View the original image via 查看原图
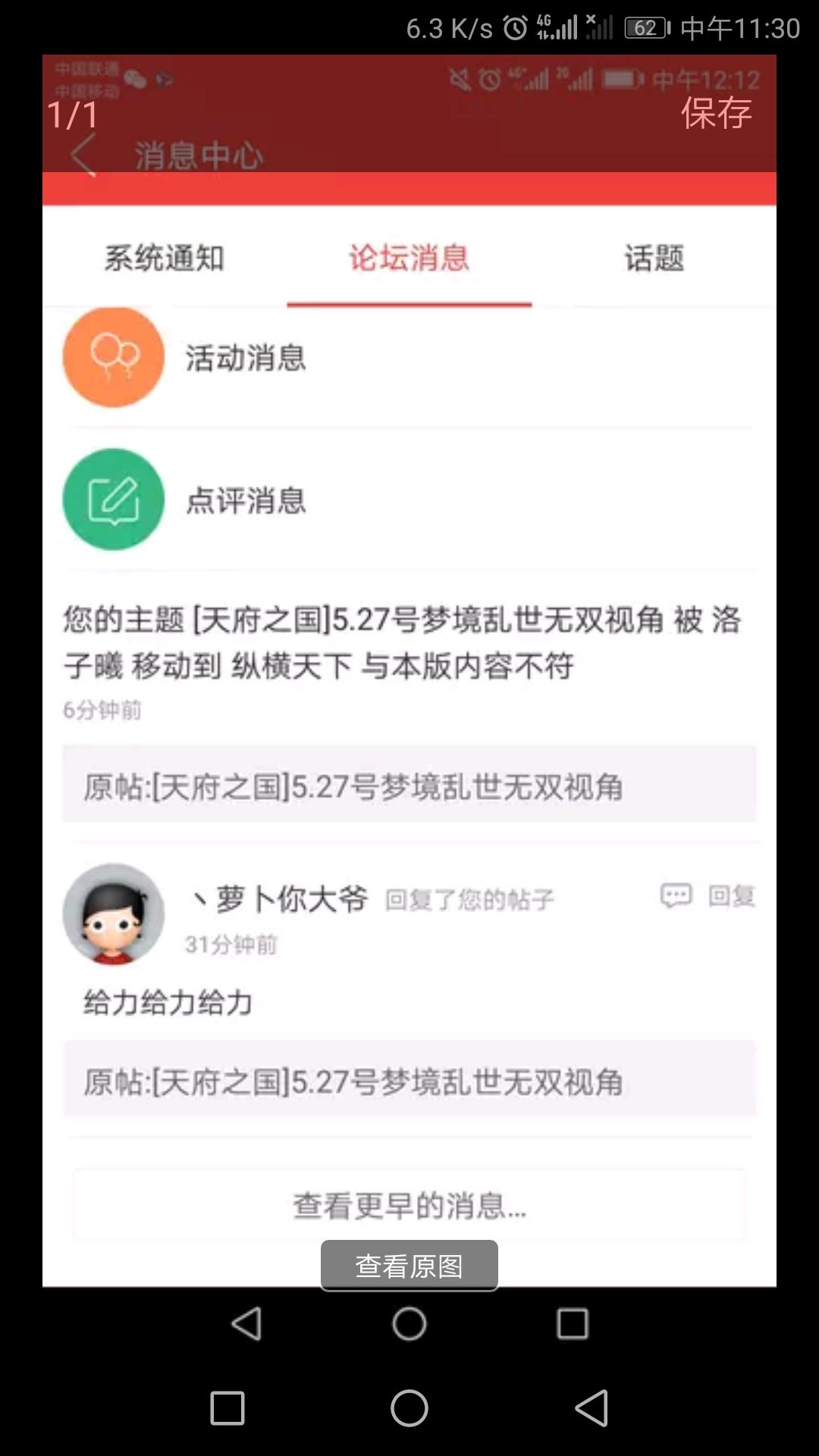 pyautogui.click(x=409, y=1266)
